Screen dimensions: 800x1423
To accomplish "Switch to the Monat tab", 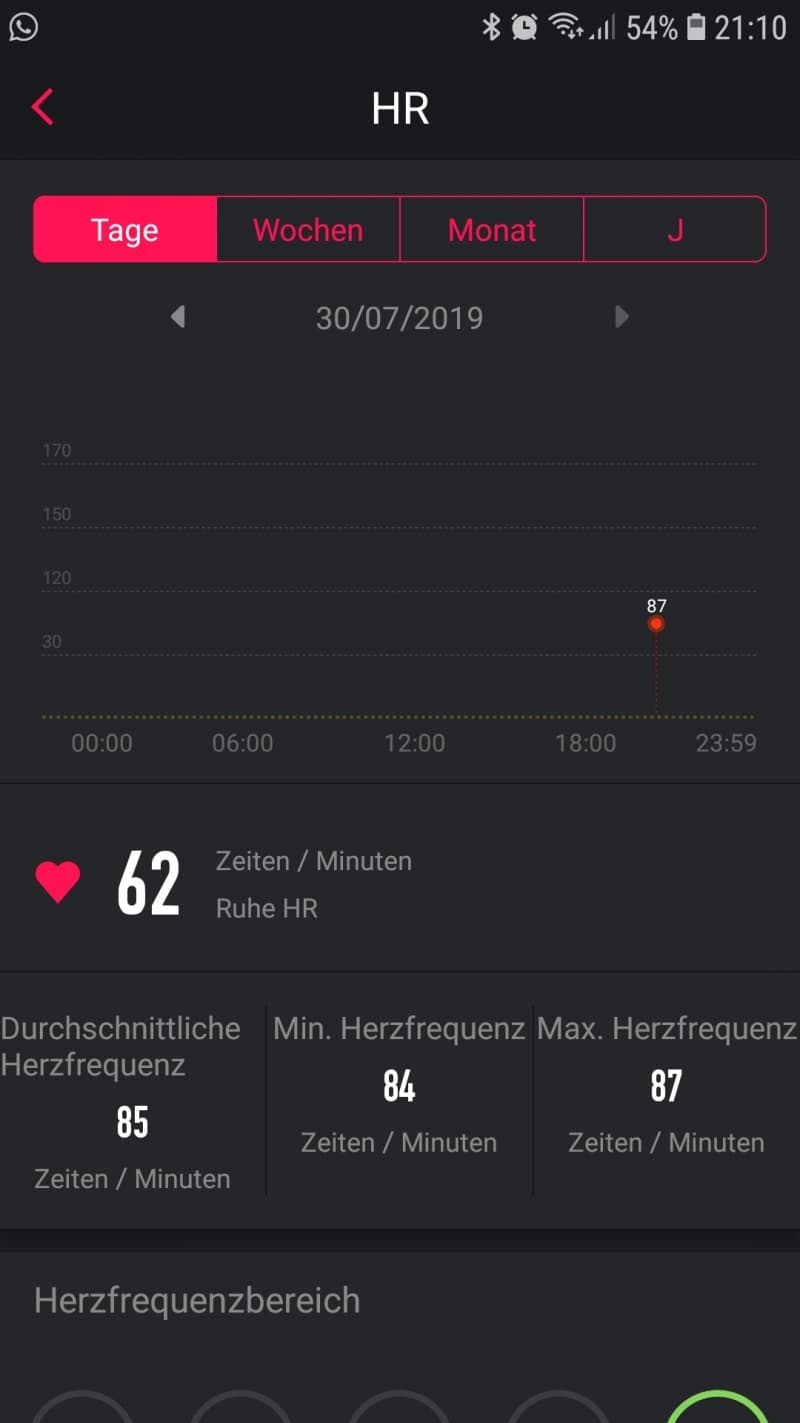I will click(x=492, y=229).
